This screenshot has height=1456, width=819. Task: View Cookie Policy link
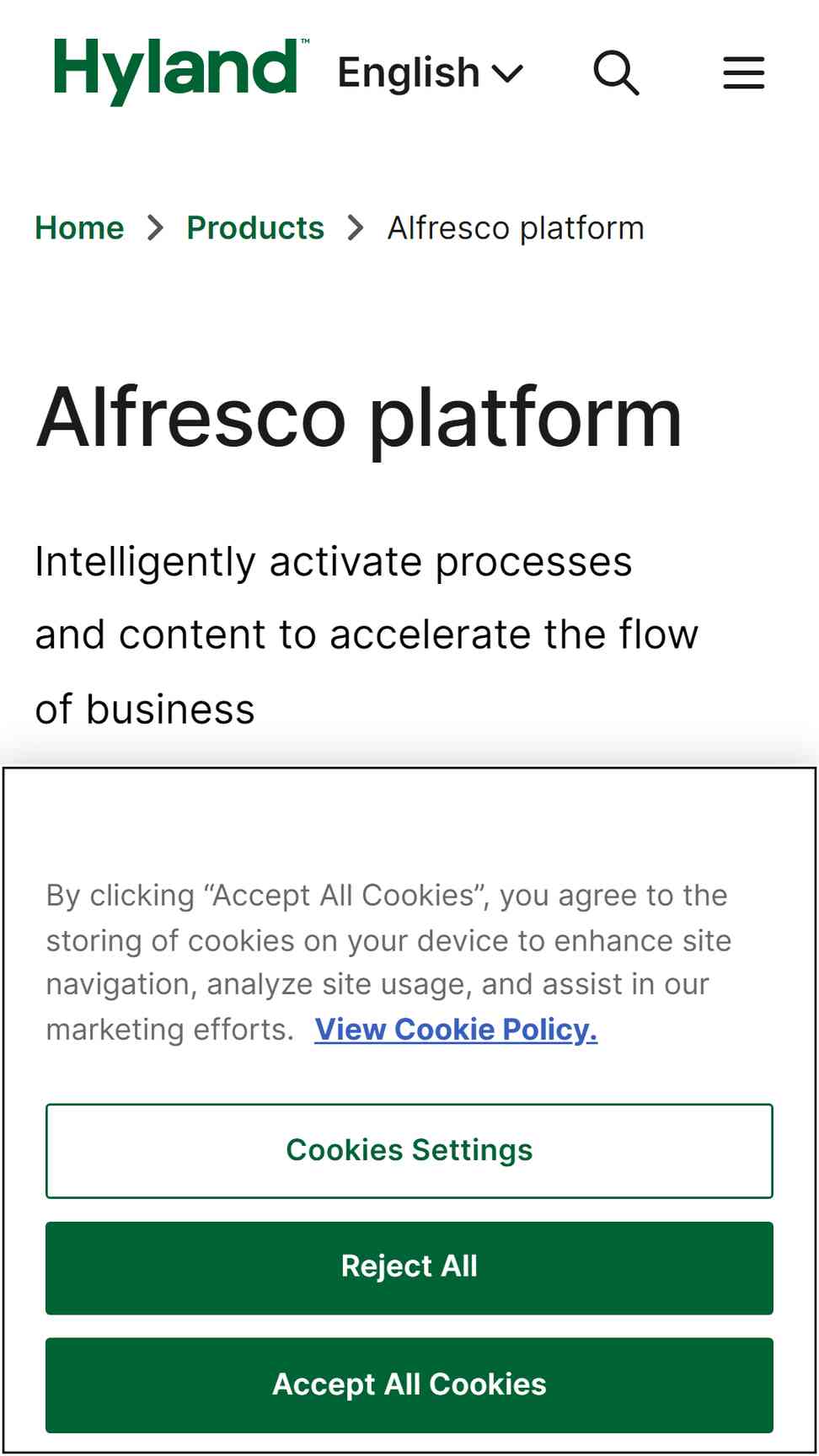point(456,1030)
